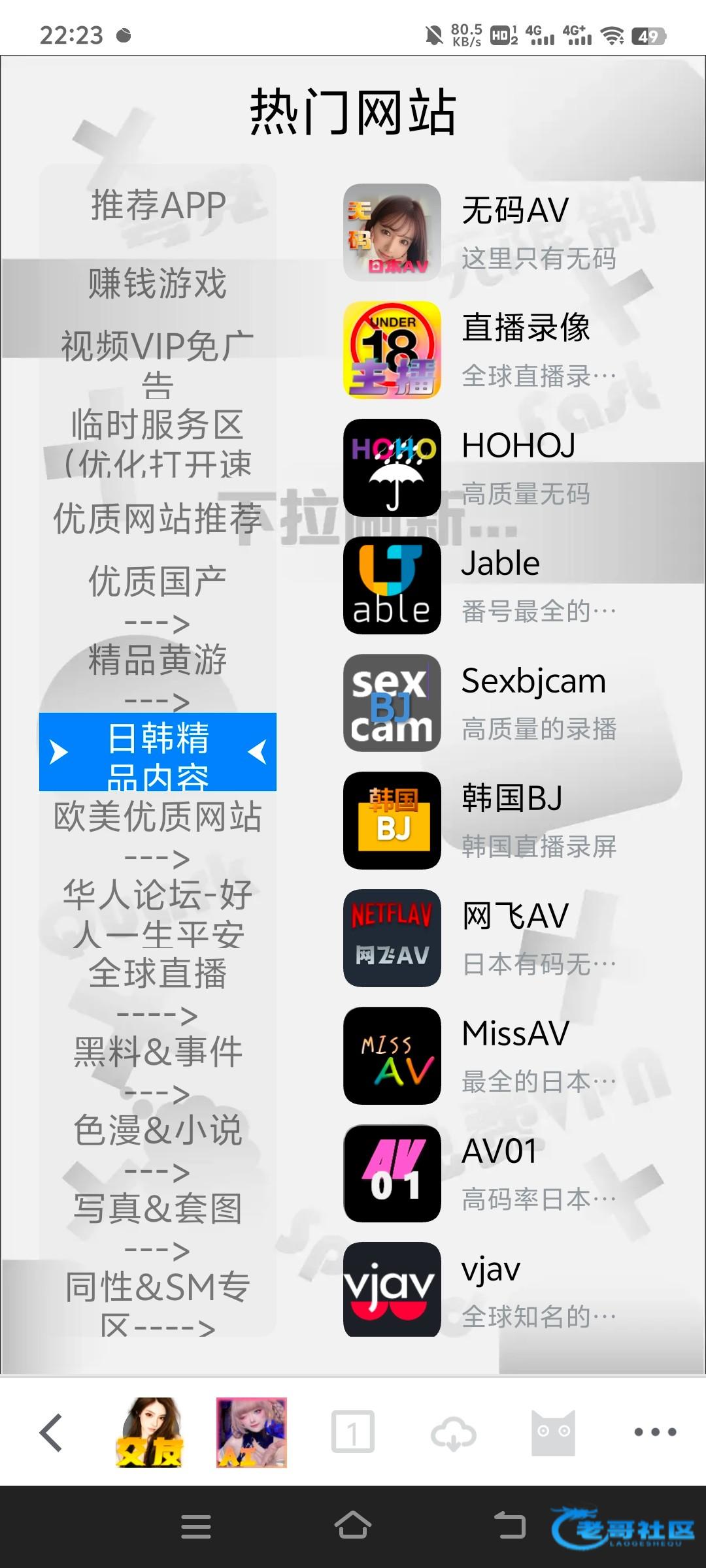
Task: Select the 推荐APP category
Action: tap(158, 205)
